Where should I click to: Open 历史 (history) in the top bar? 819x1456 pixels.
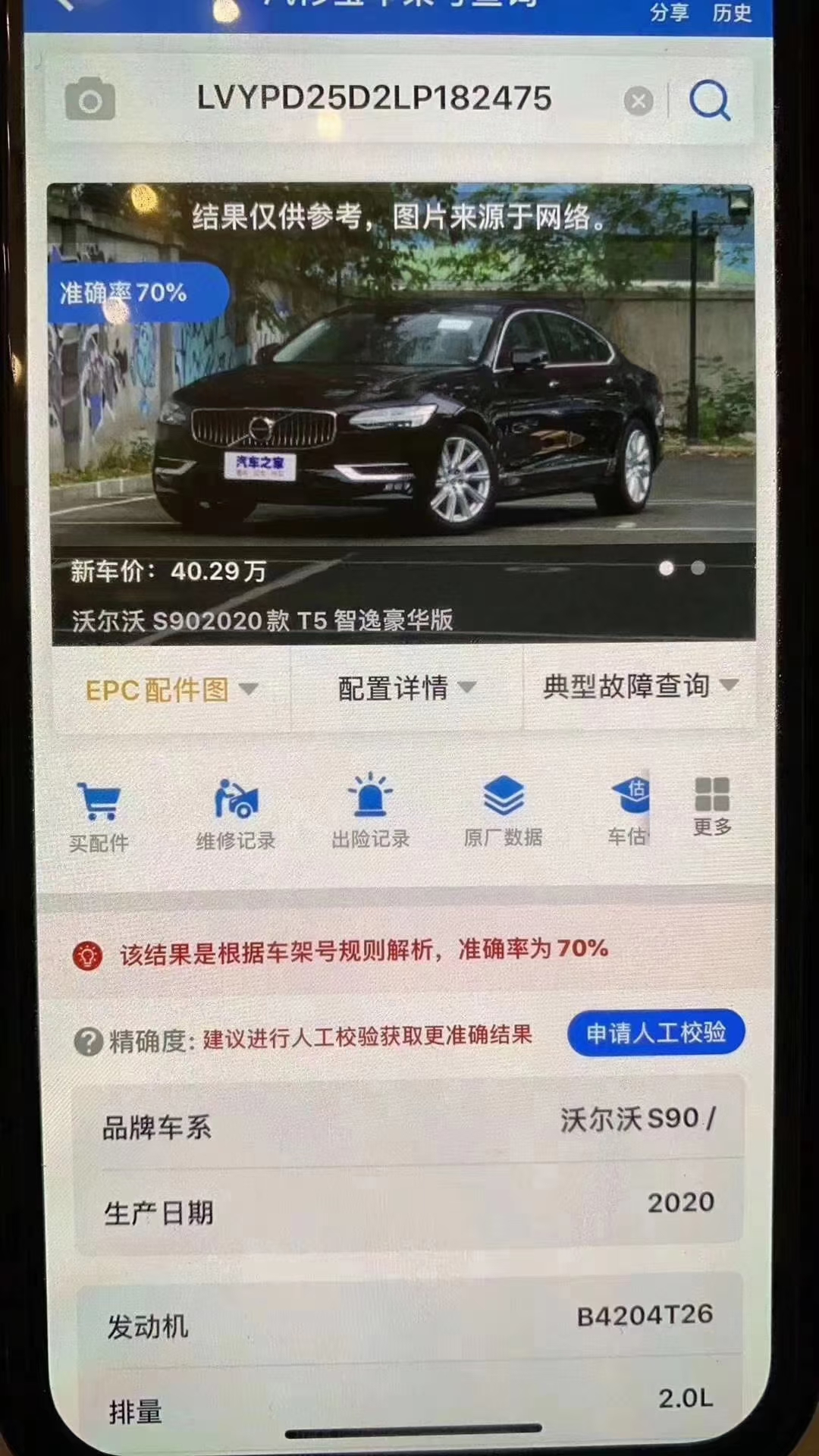(x=731, y=13)
